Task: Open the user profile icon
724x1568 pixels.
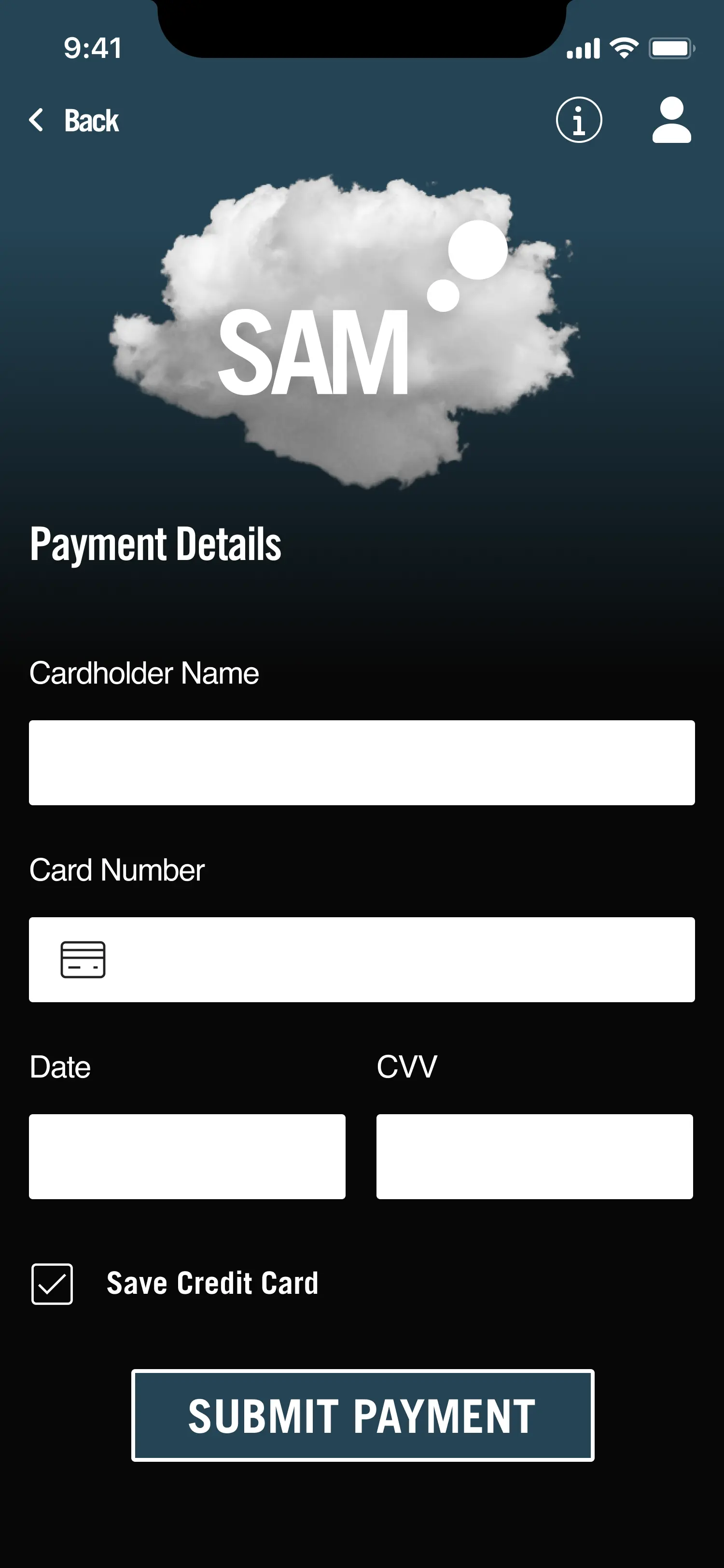Action: tap(671, 120)
